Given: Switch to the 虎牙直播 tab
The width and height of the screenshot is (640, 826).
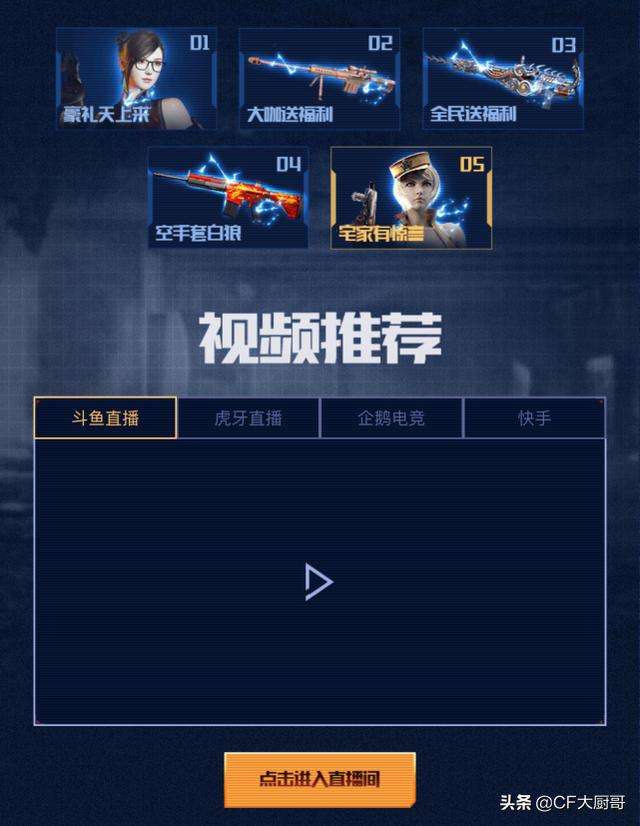Looking at the screenshot, I should 248,418.
